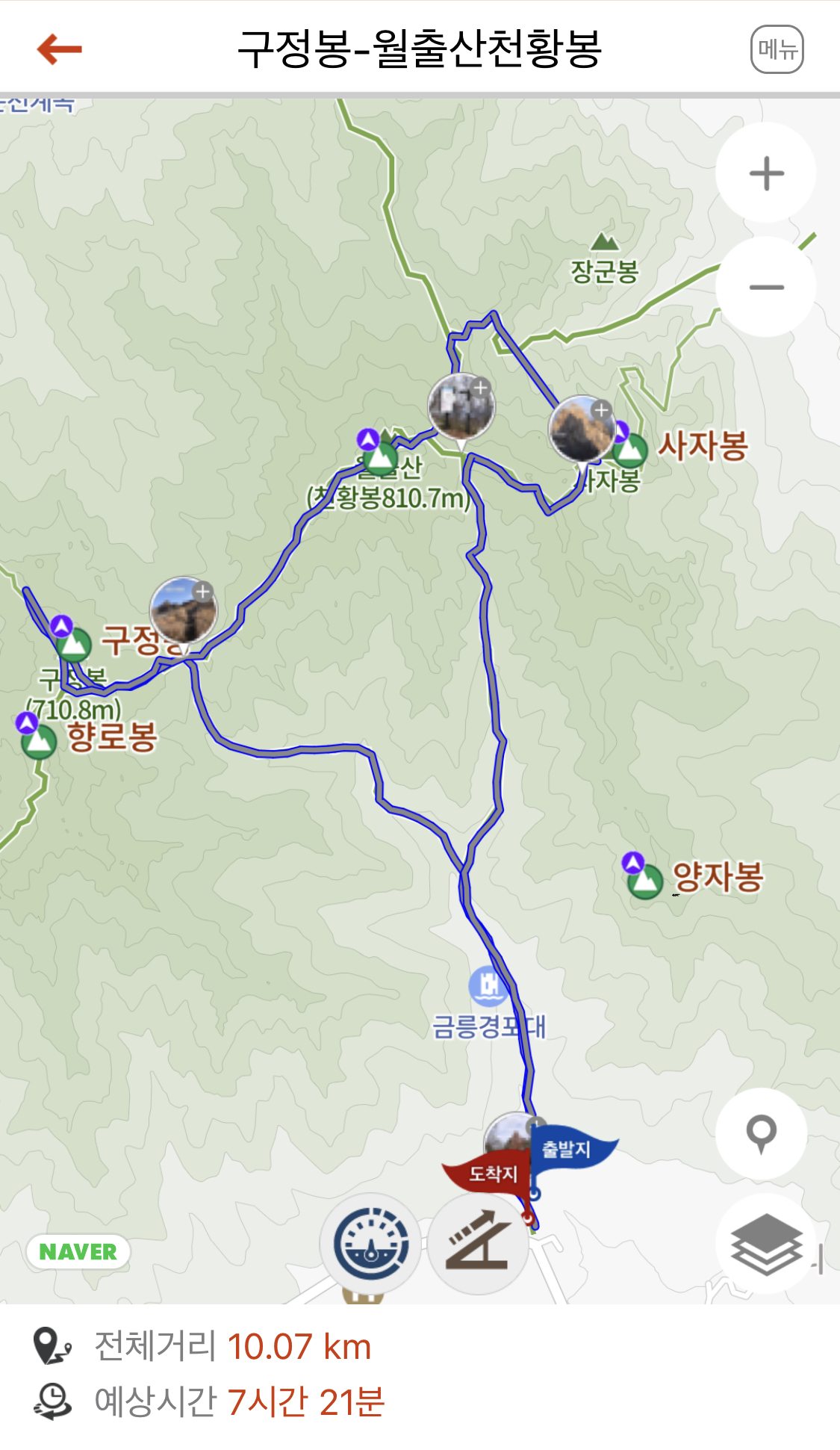The width and height of the screenshot is (840, 1450).
Task: Open the 메뉴 button
Action: [x=777, y=49]
